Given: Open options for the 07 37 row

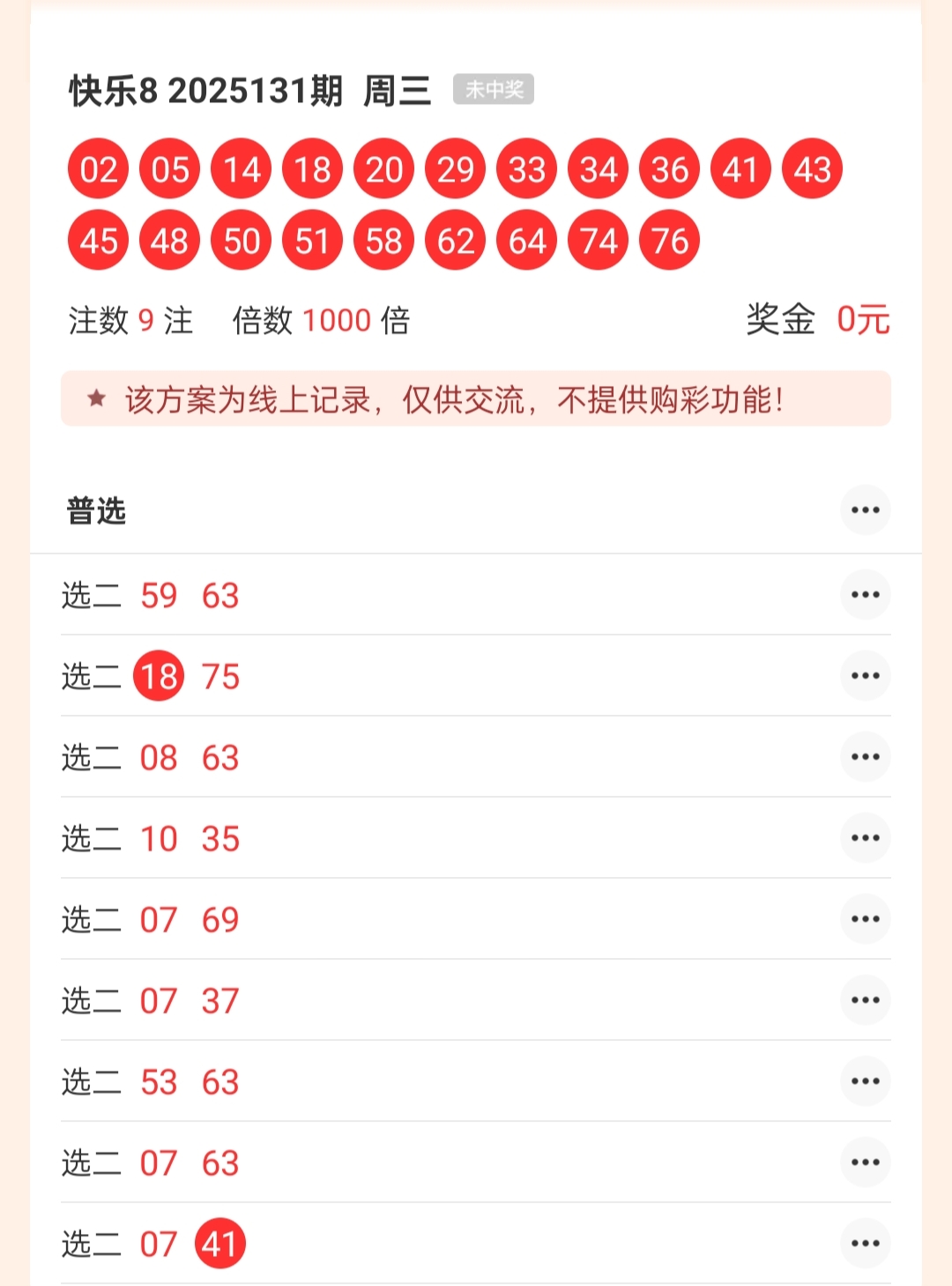Looking at the screenshot, I should (x=865, y=1000).
